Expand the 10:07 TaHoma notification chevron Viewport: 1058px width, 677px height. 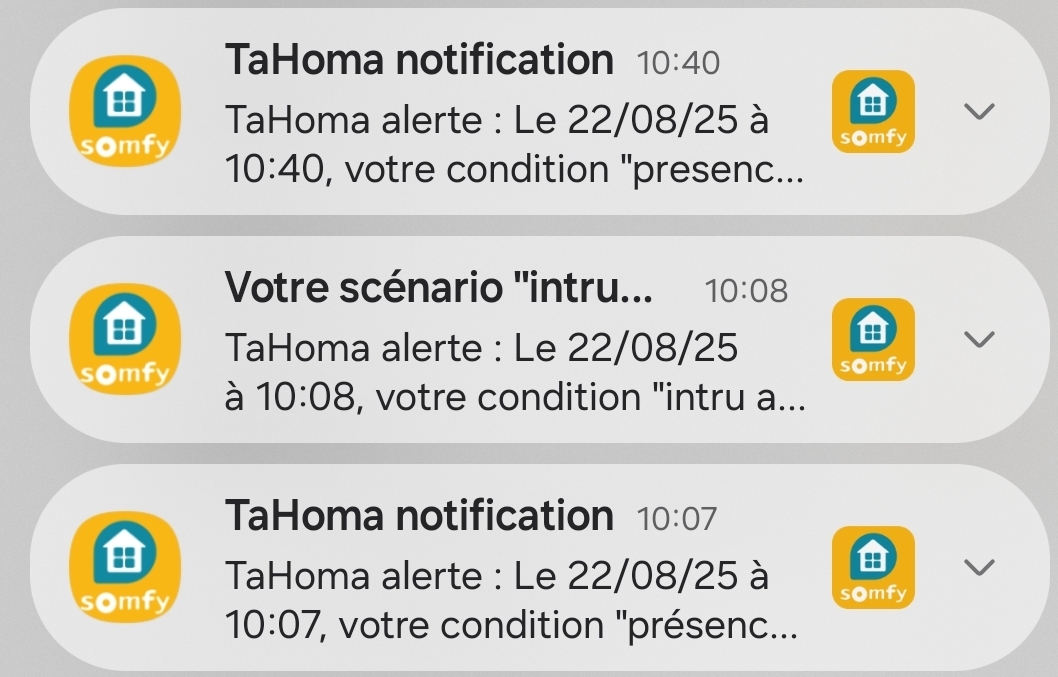pyautogui.click(x=979, y=568)
